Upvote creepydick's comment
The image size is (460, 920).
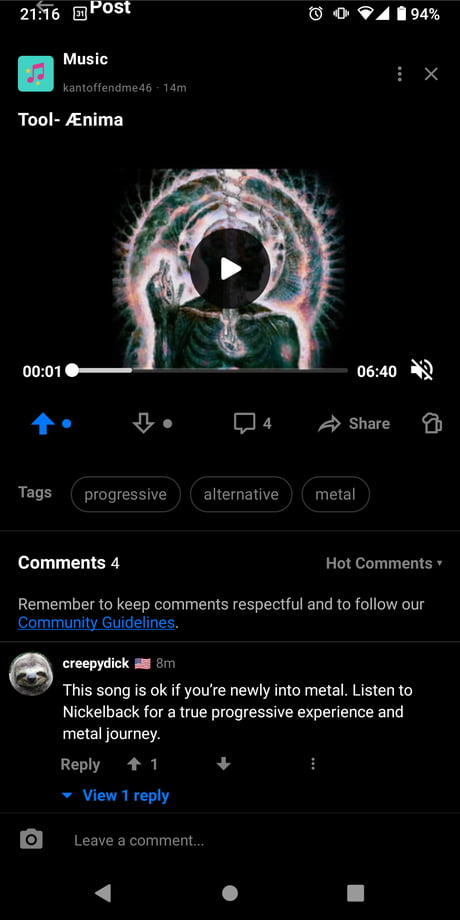click(x=134, y=764)
